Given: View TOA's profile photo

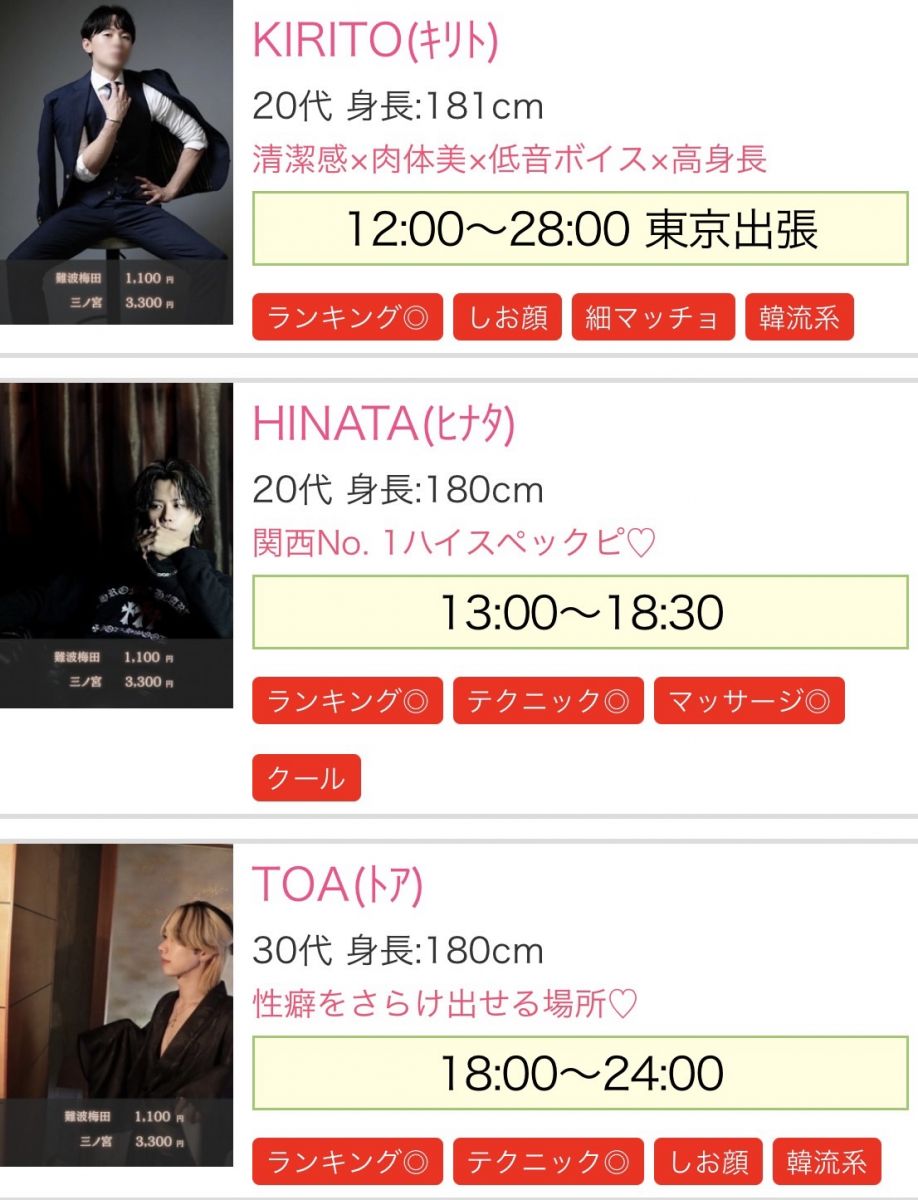Looking at the screenshot, I should pos(116,1005).
